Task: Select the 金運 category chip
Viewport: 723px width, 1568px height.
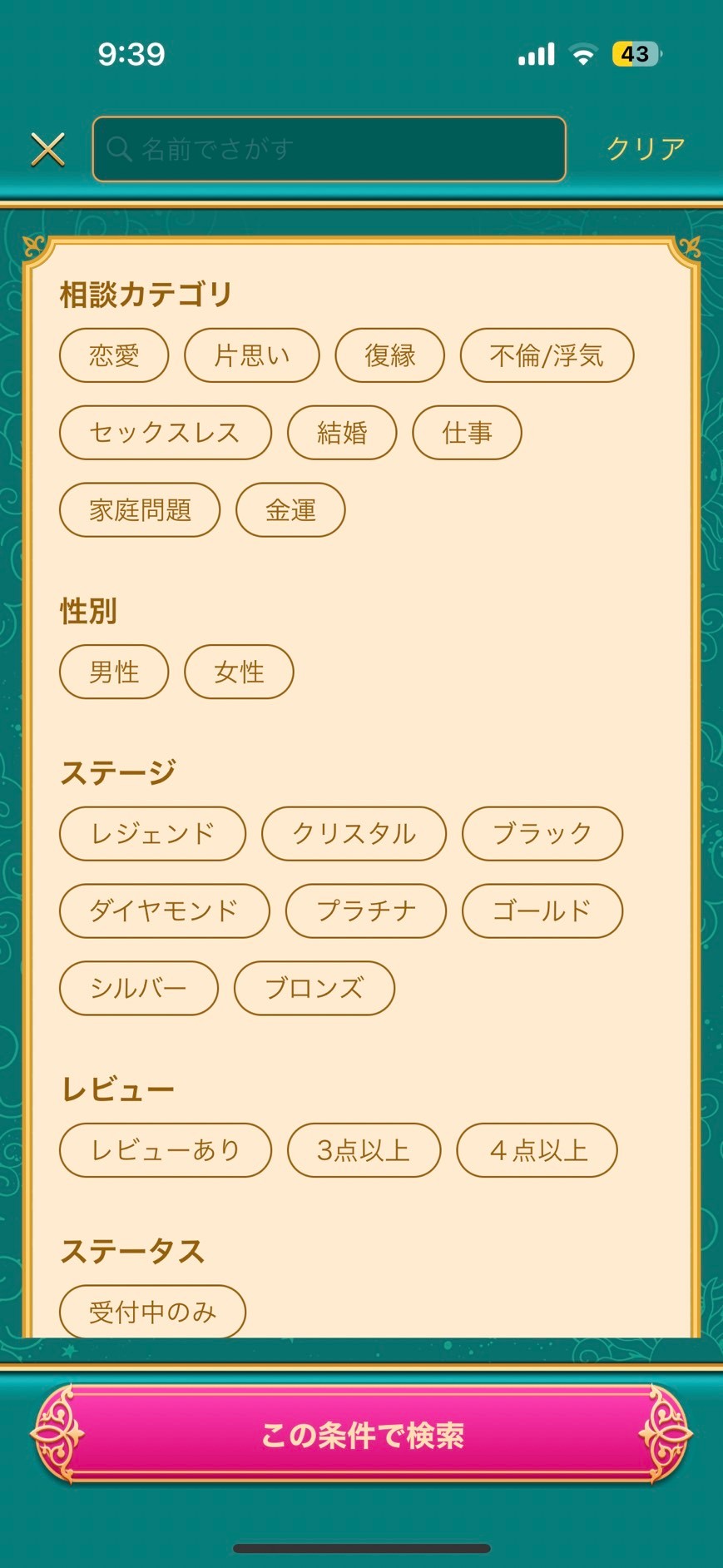Action: 290,509
